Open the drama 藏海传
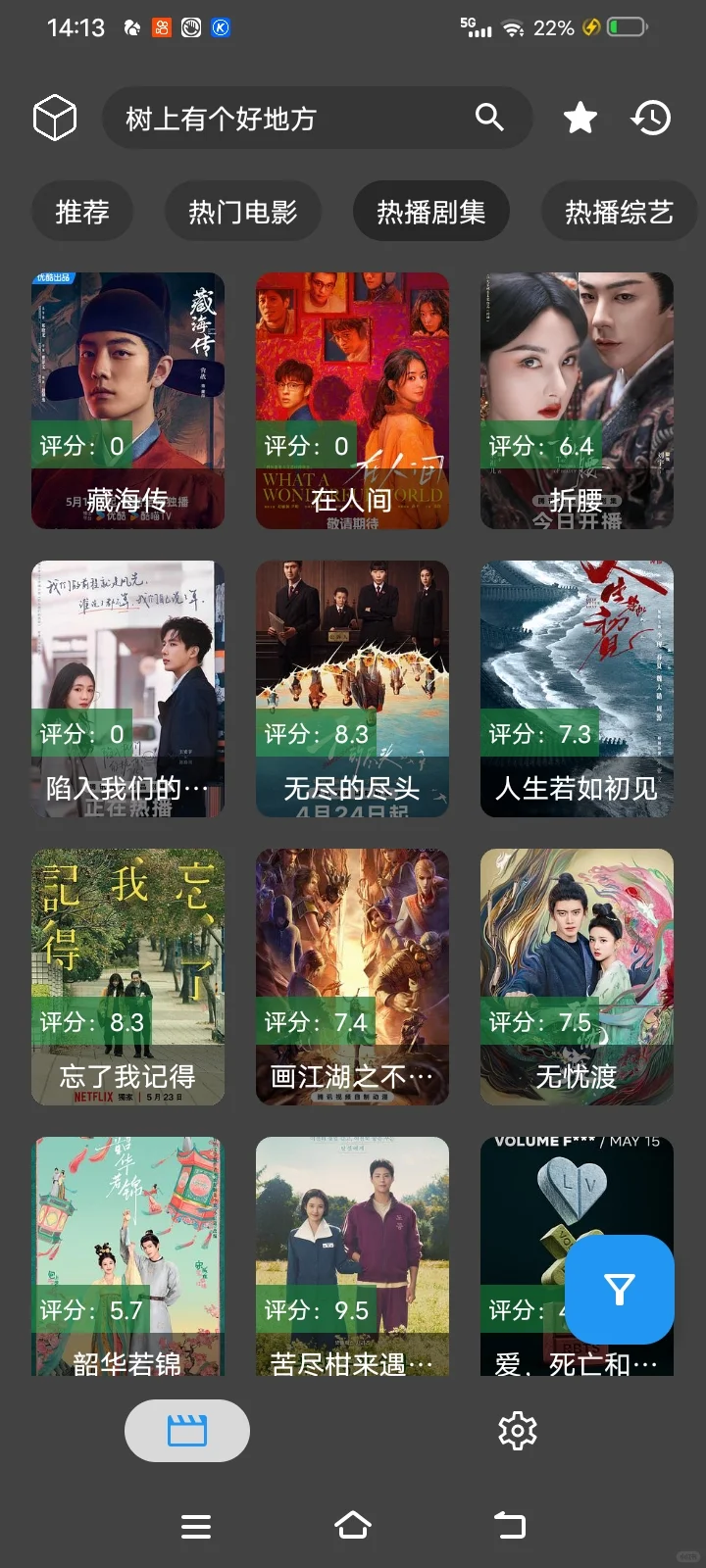Image resolution: width=706 pixels, height=1568 pixels. click(x=127, y=401)
